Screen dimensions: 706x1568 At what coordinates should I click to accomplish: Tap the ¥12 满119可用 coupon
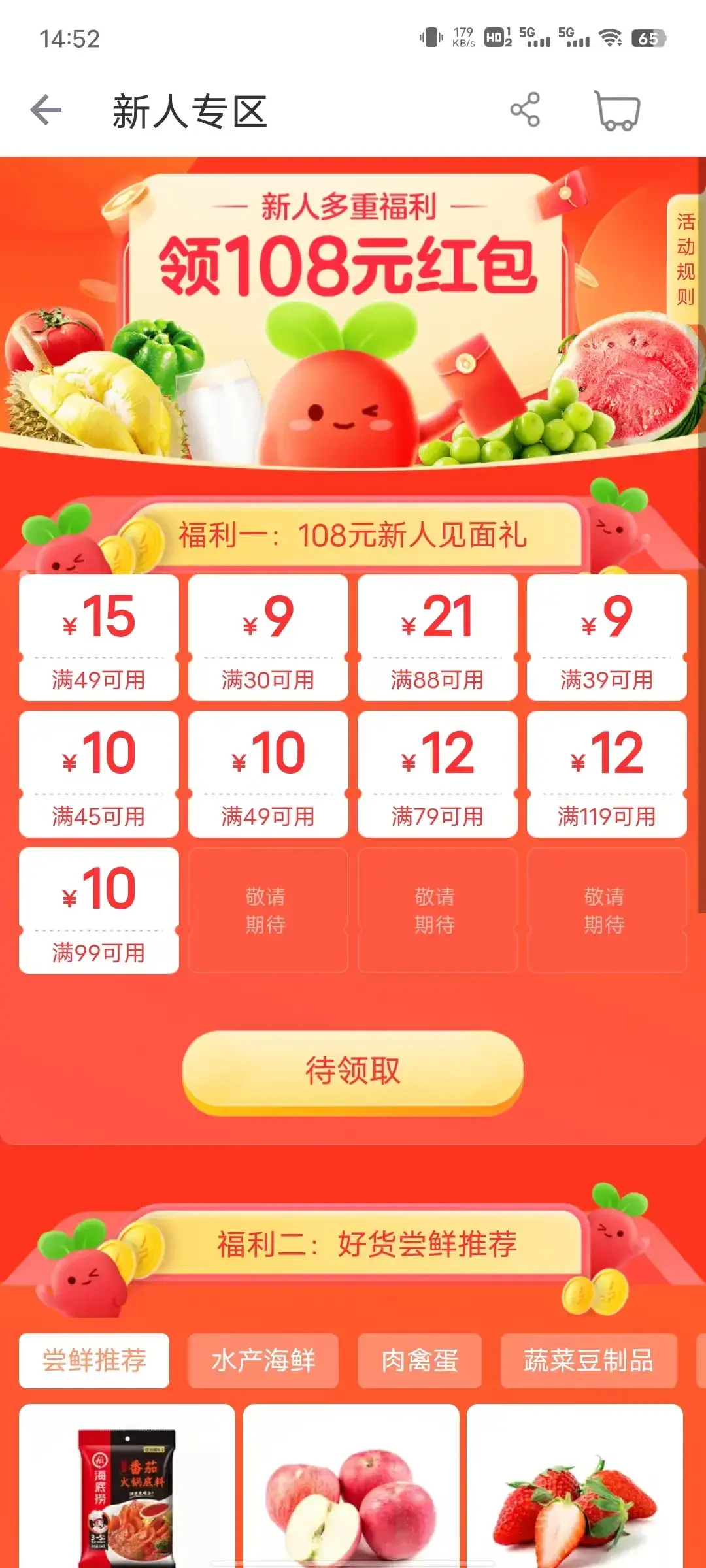click(607, 774)
